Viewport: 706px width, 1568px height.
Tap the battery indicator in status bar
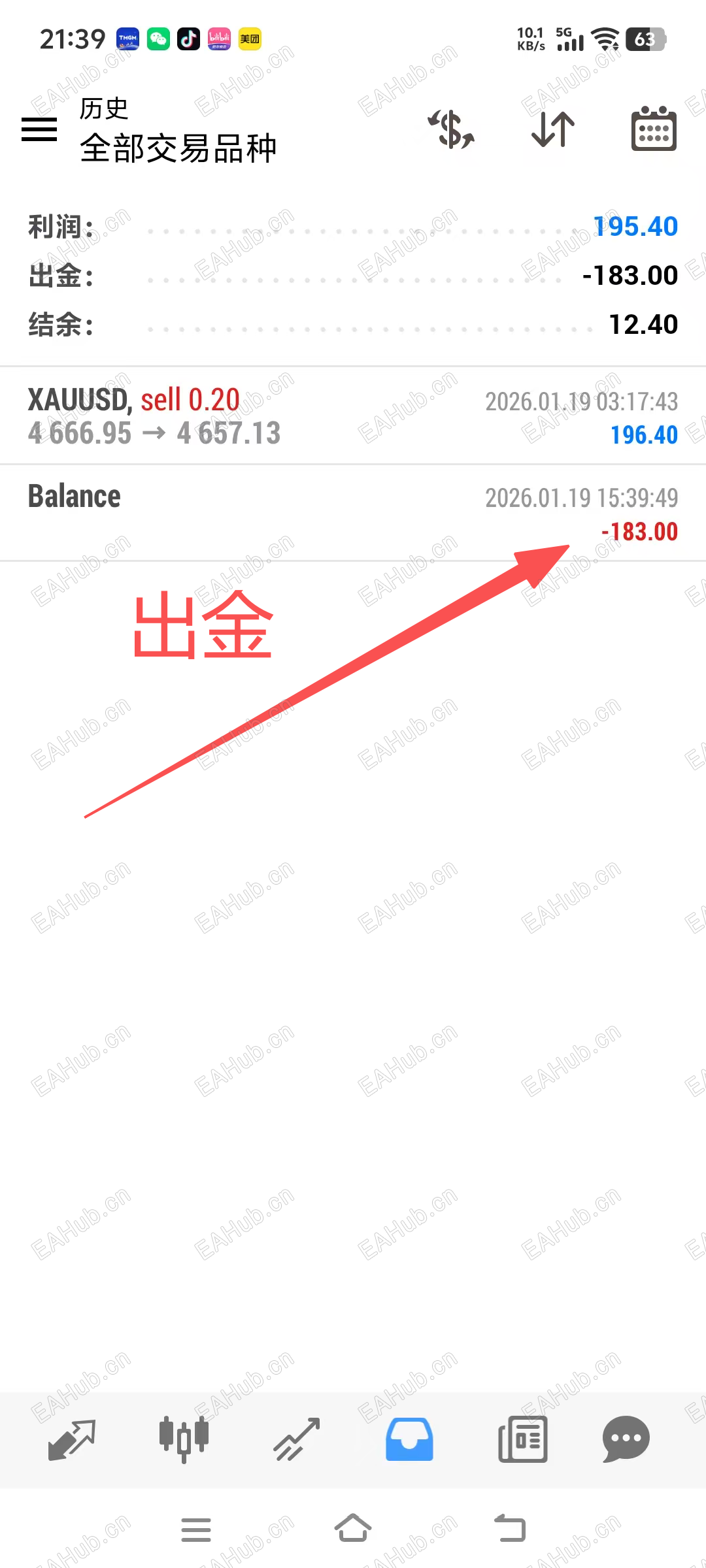coord(646,39)
